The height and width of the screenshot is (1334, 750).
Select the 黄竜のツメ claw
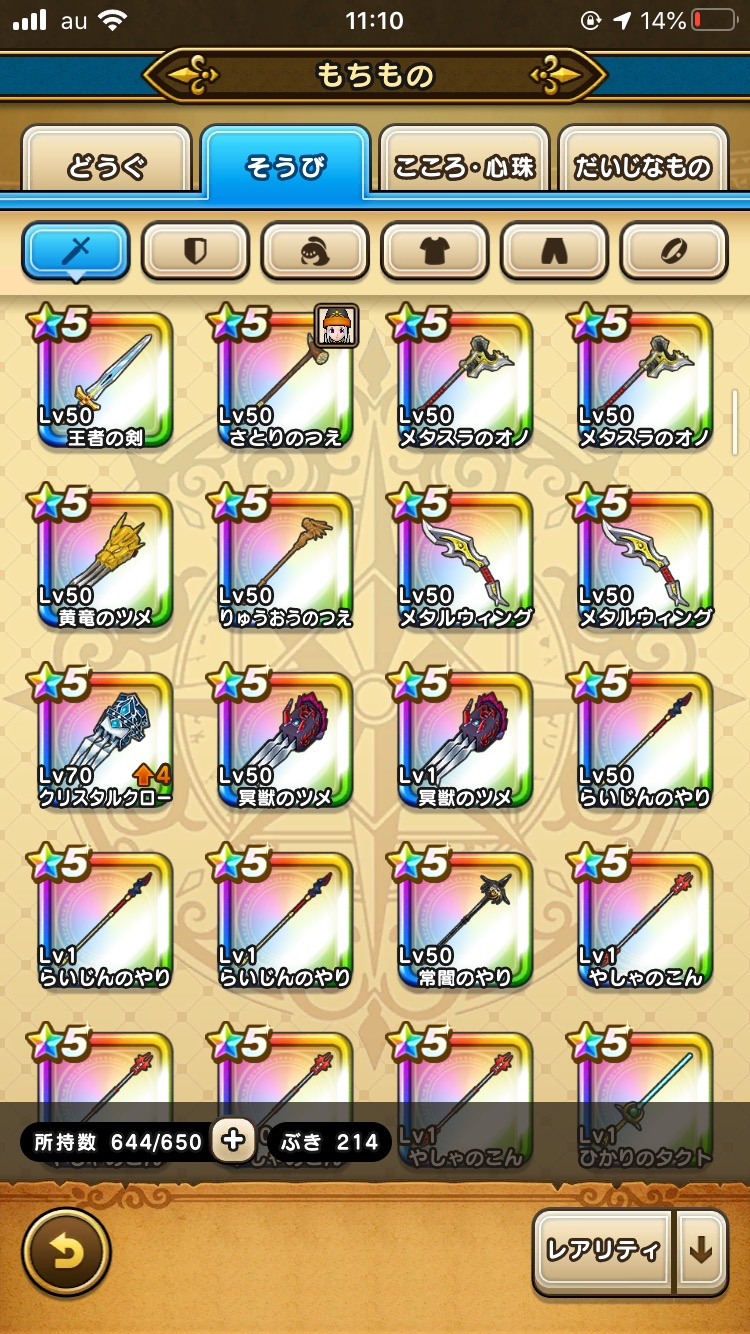pyautogui.click(x=105, y=558)
